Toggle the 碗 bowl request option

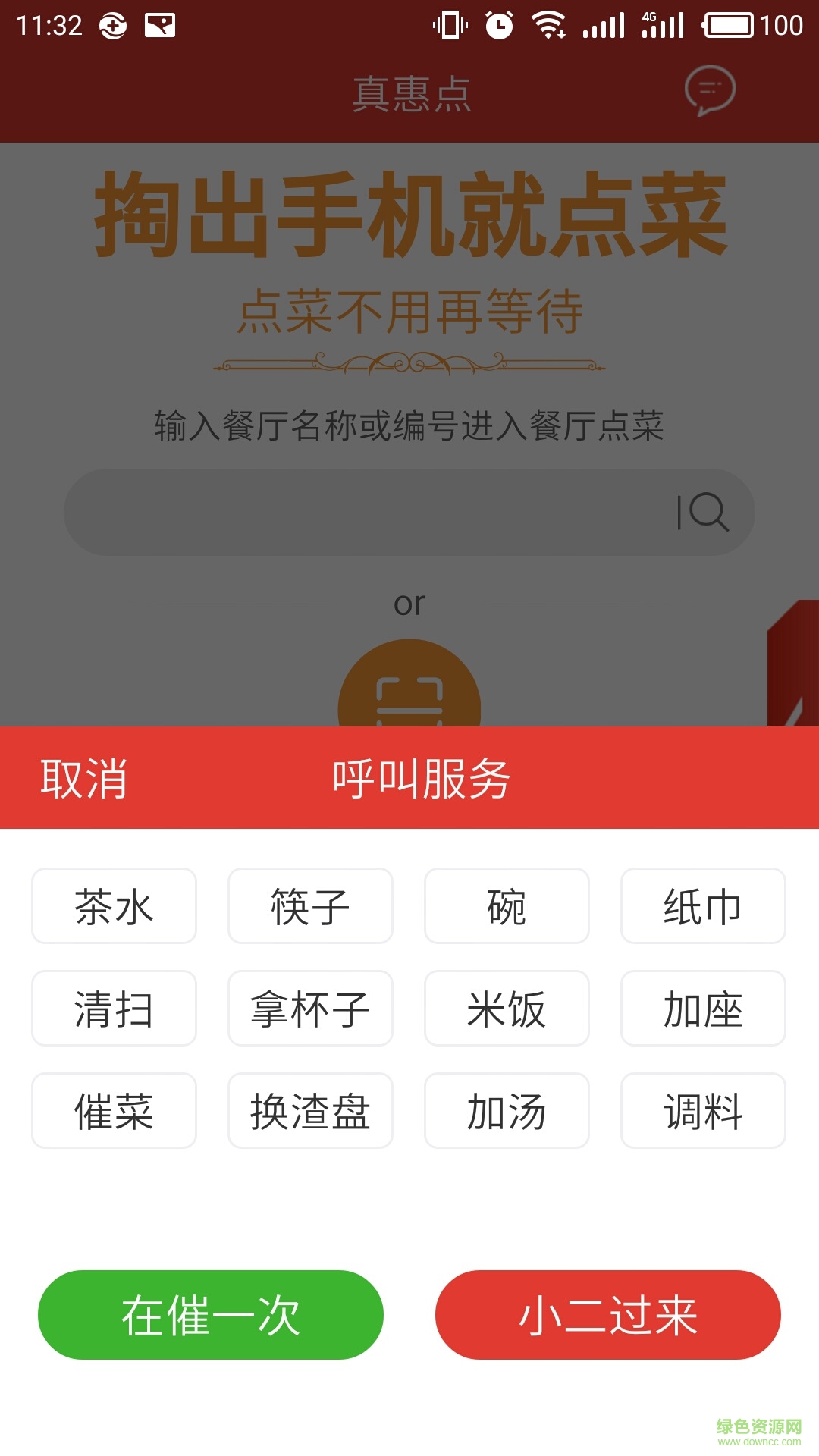click(506, 906)
